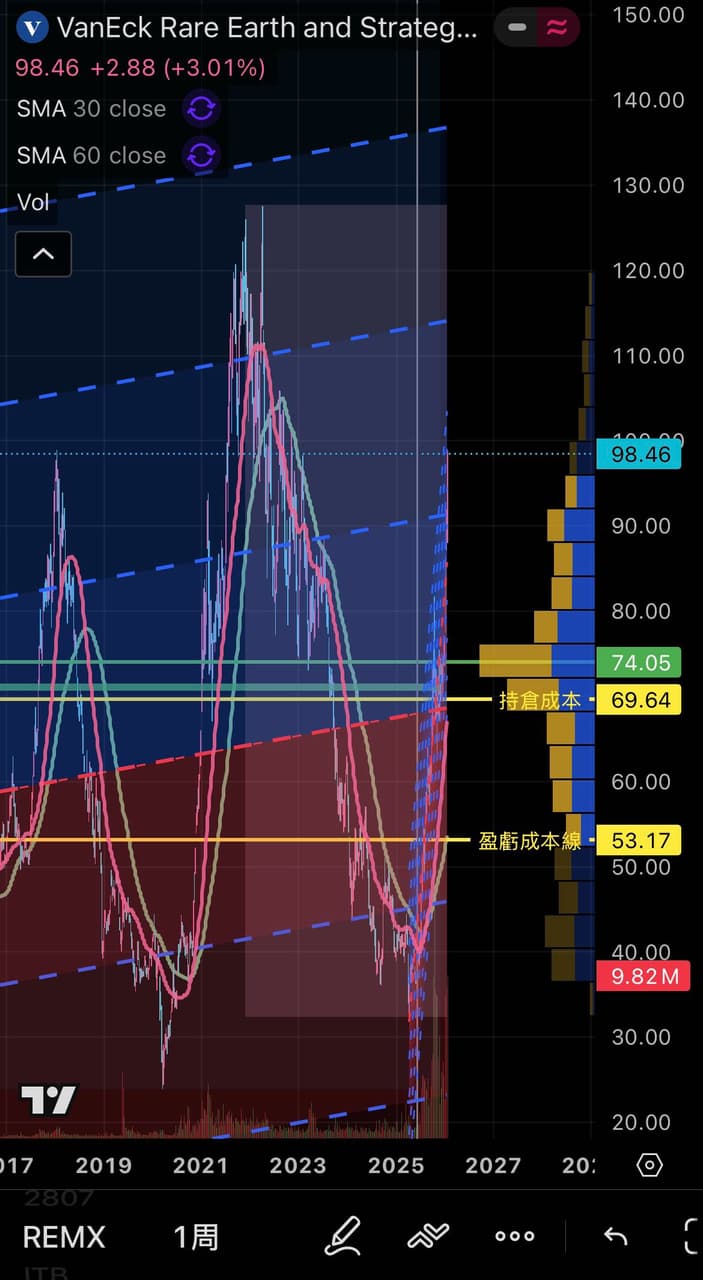Open the indicators menu
The width and height of the screenshot is (703, 1280).
tap(428, 1237)
